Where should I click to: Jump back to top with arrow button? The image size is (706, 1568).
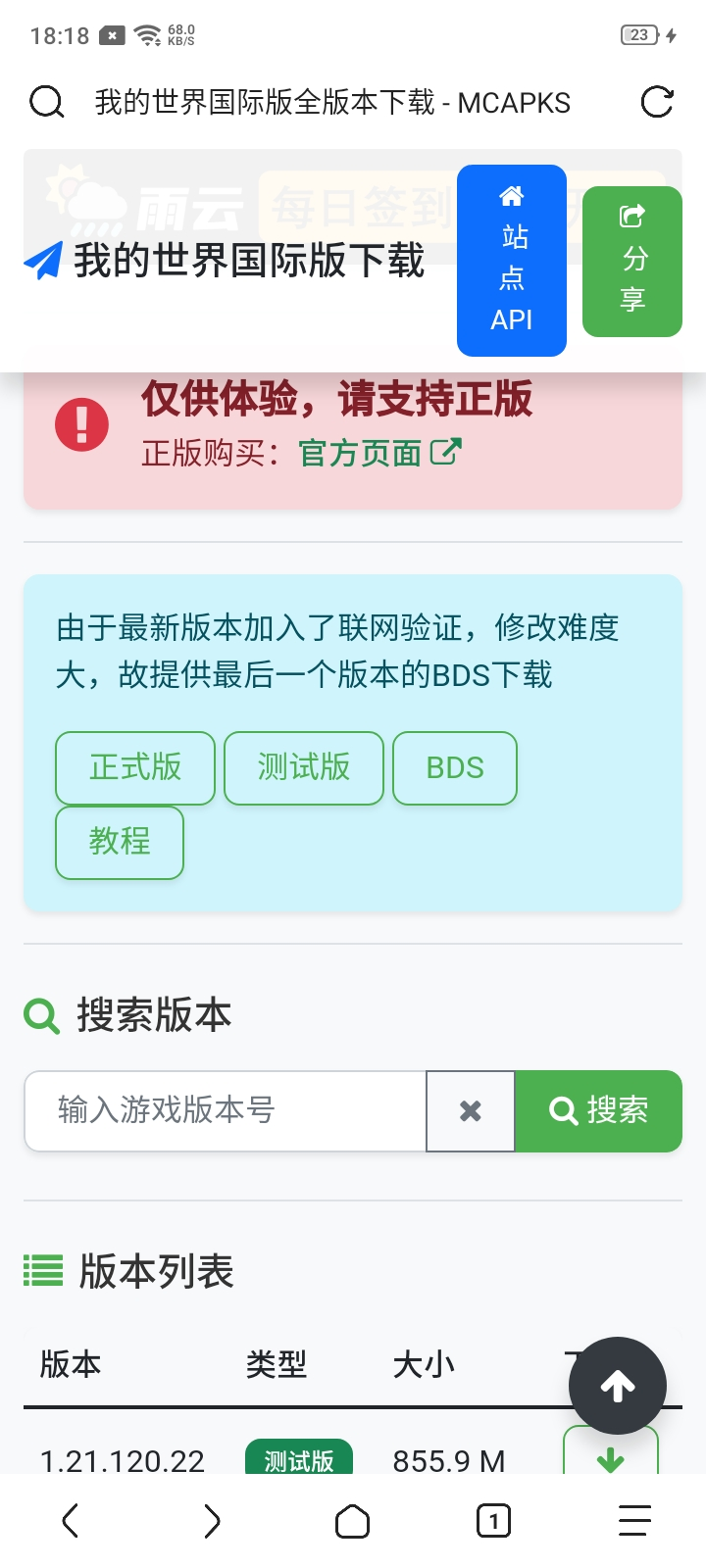(618, 1386)
